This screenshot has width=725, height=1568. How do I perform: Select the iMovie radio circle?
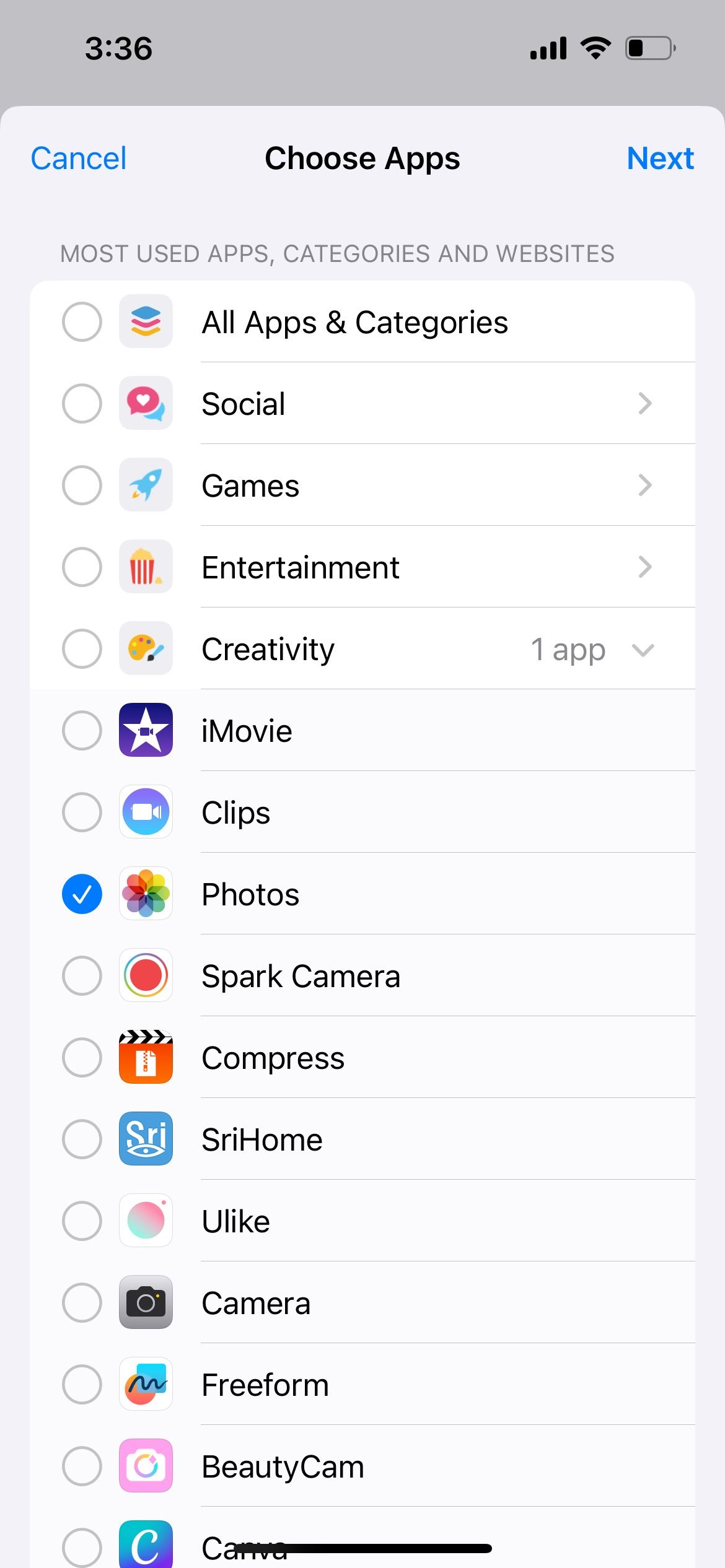81,731
